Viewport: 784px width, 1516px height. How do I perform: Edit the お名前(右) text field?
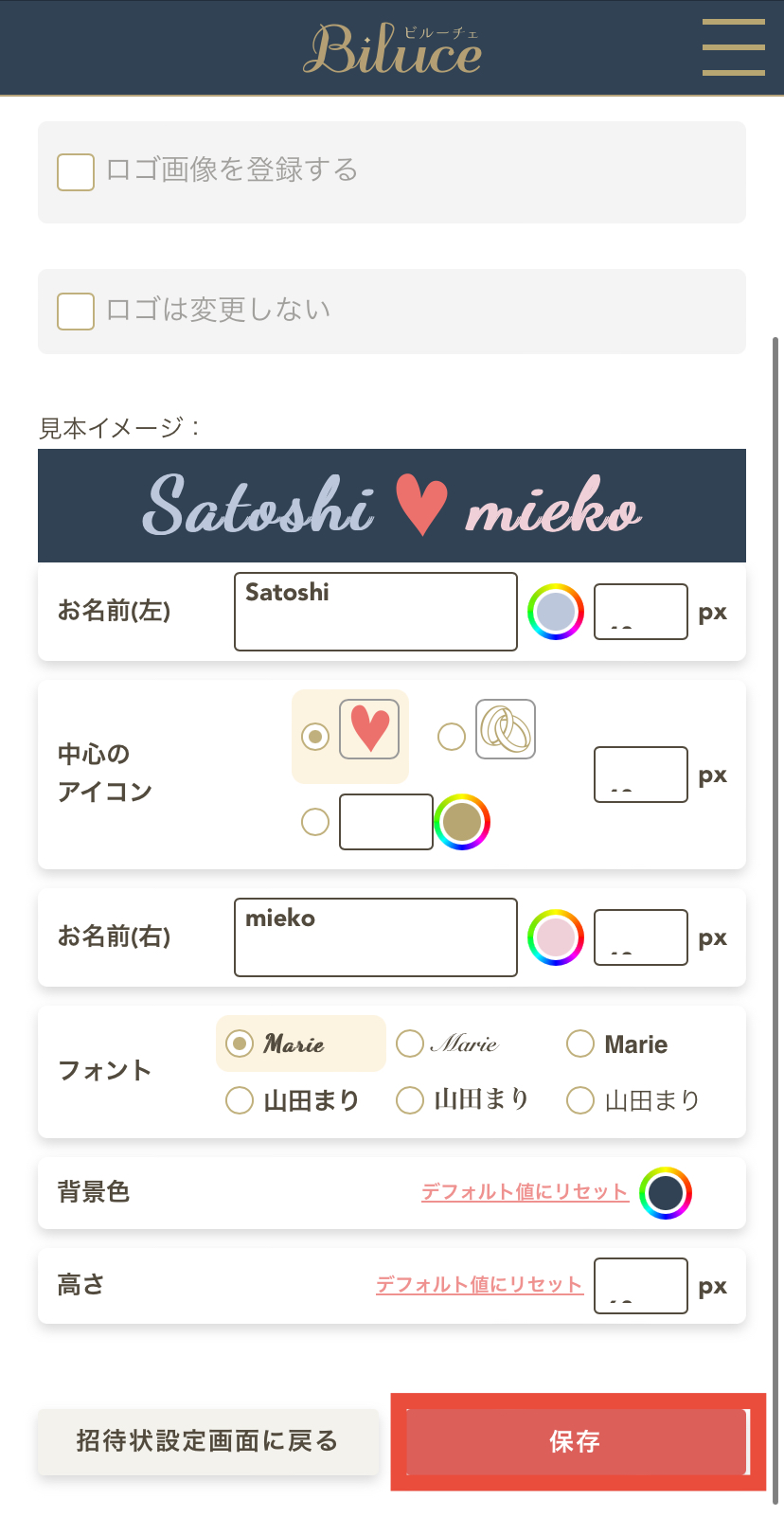(x=376, y=937)
